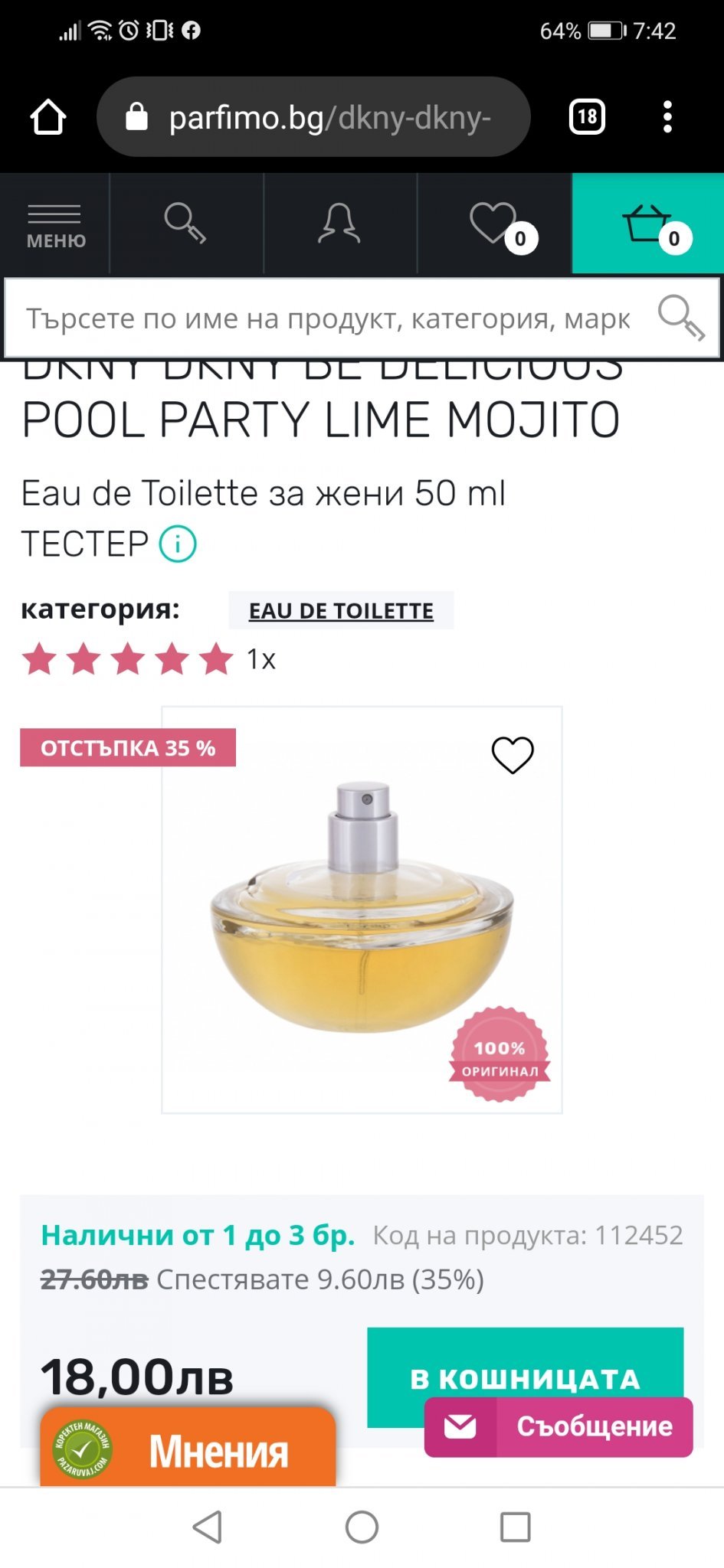Open the shopping basket
The height and width of the screenshot is (1568, 724).
648,224
